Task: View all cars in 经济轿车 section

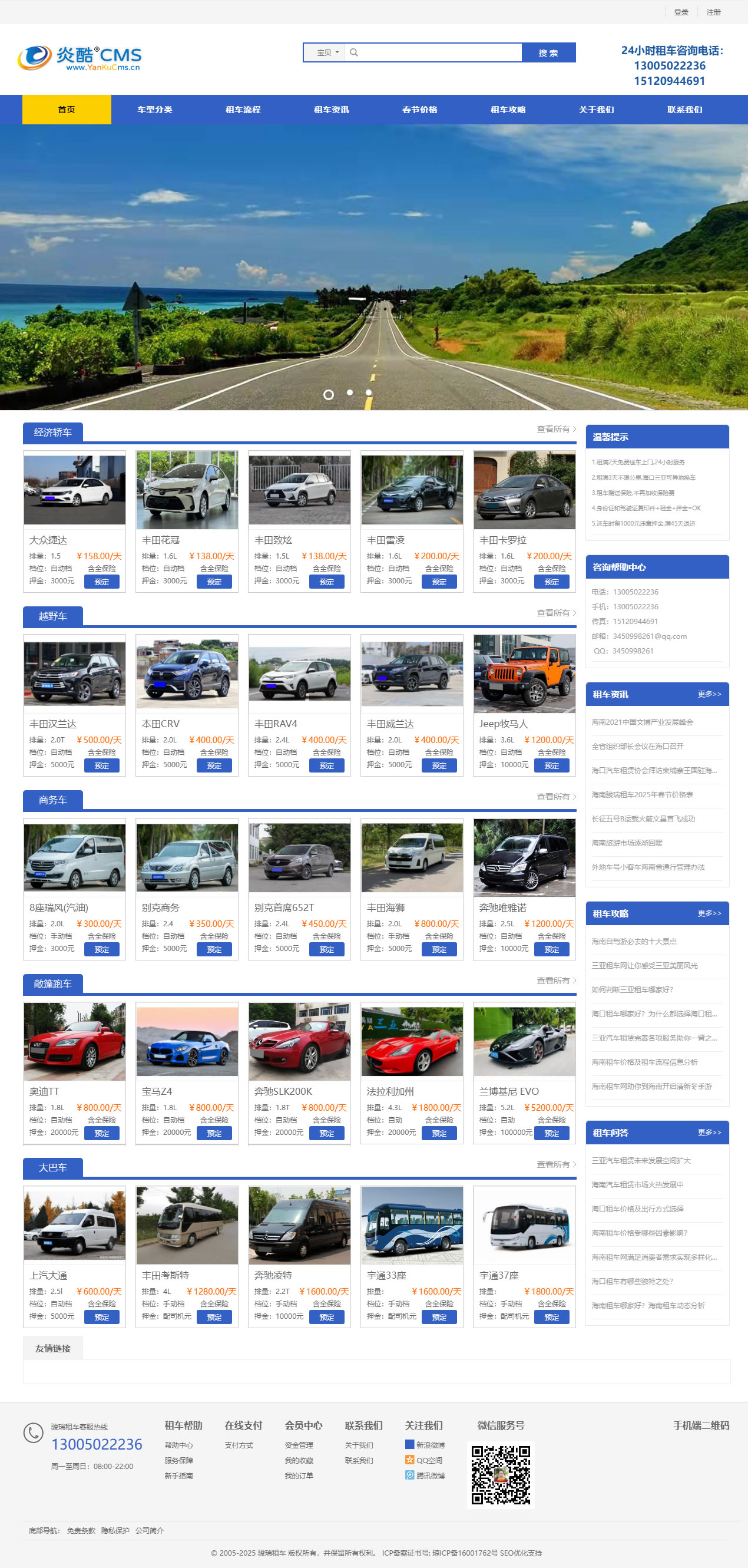Action: pos(555,429)
